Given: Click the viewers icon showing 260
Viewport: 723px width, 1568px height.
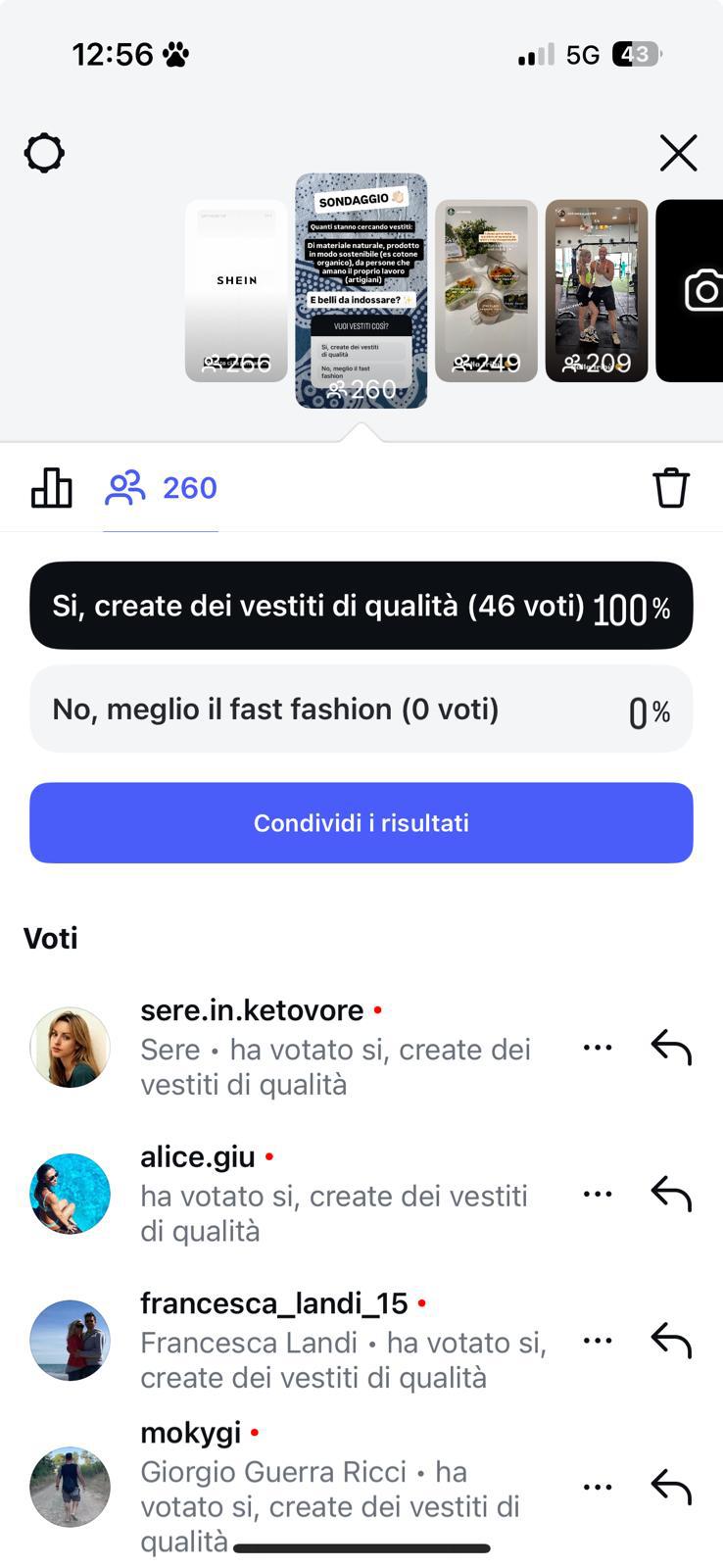Looking at the screenshot, I should tap(125, 487).
